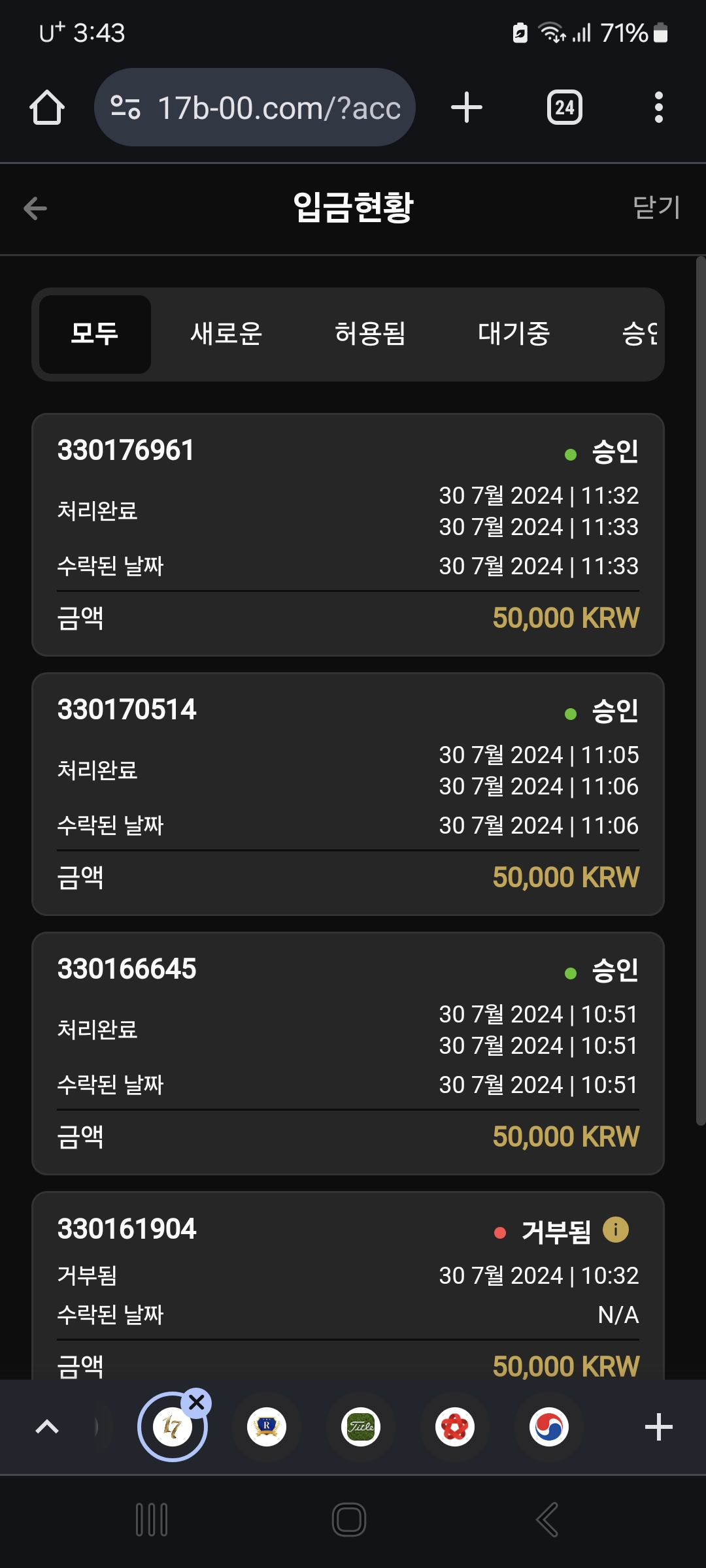Open the green Title shortcut icon

(x=361, y=1427)
